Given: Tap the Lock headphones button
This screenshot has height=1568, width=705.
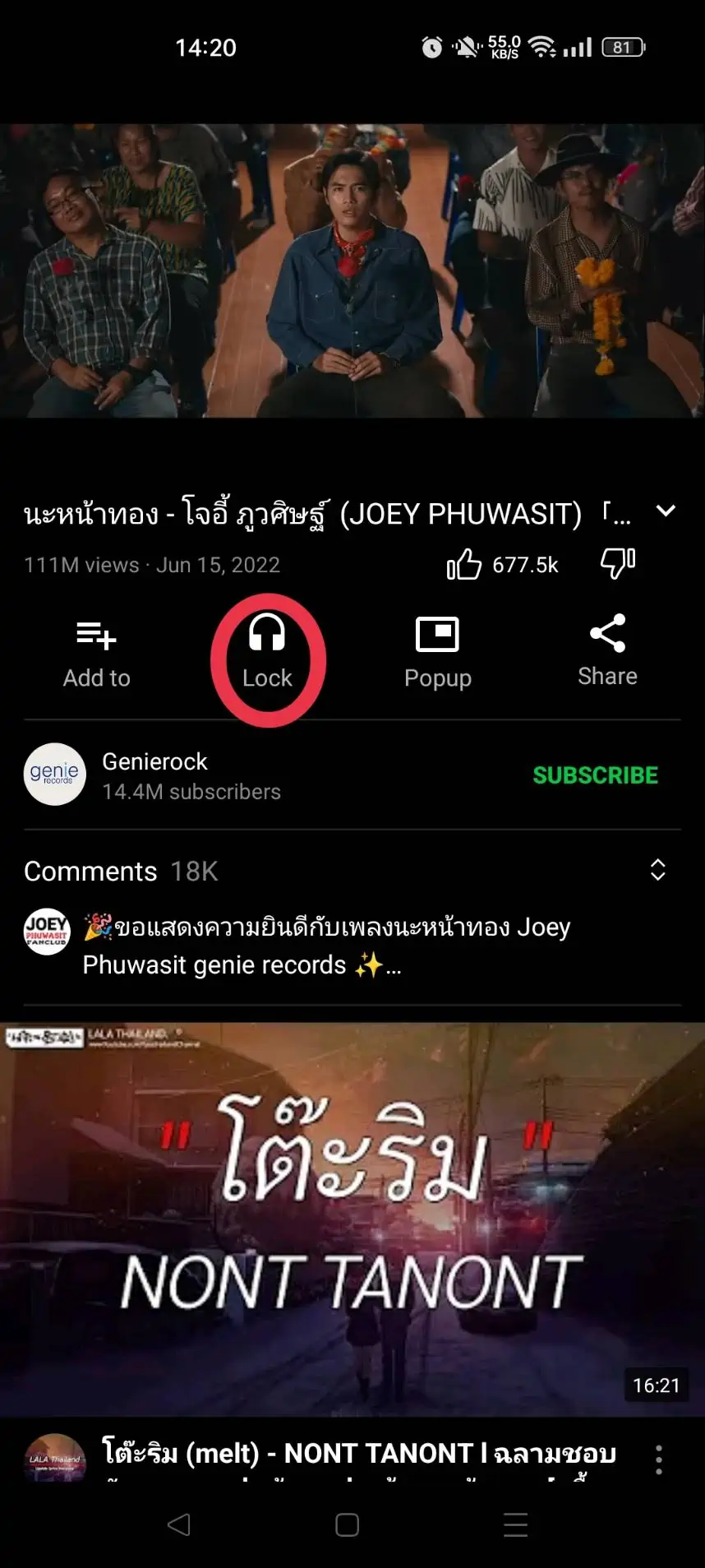Looking at the screenshot, I should coord(268,654).
